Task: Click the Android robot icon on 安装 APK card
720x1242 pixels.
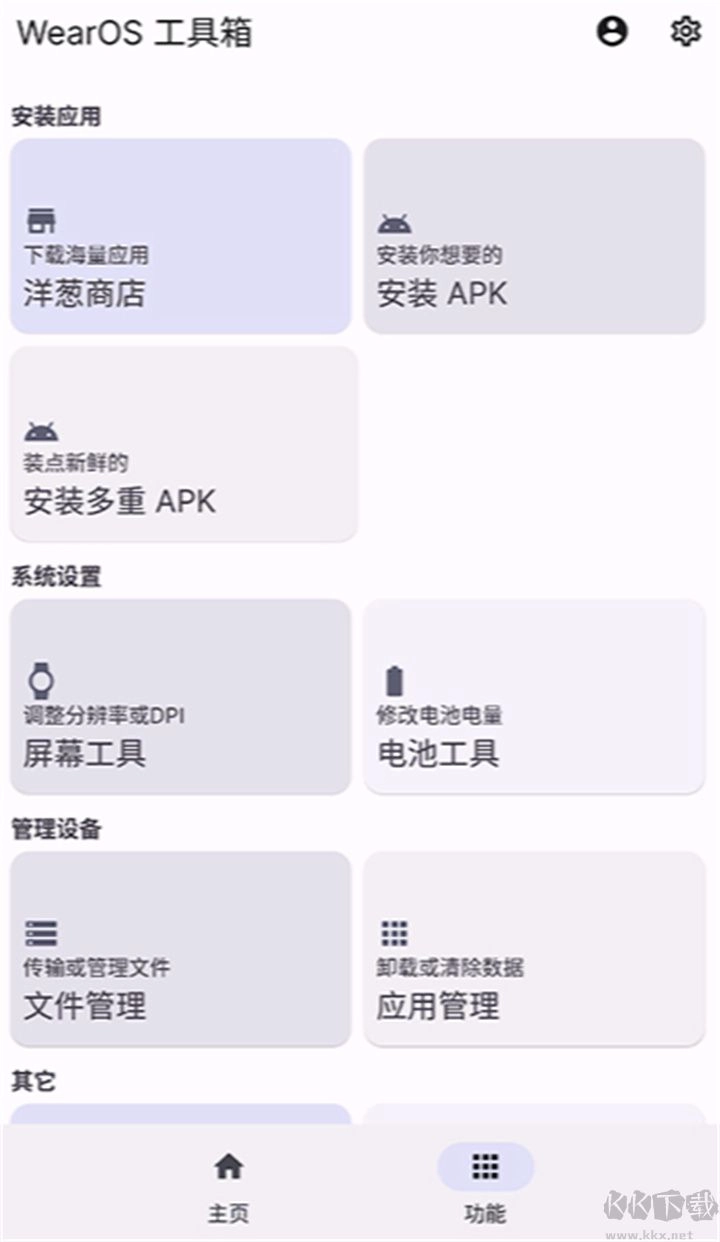Action: tap(394, 219)
